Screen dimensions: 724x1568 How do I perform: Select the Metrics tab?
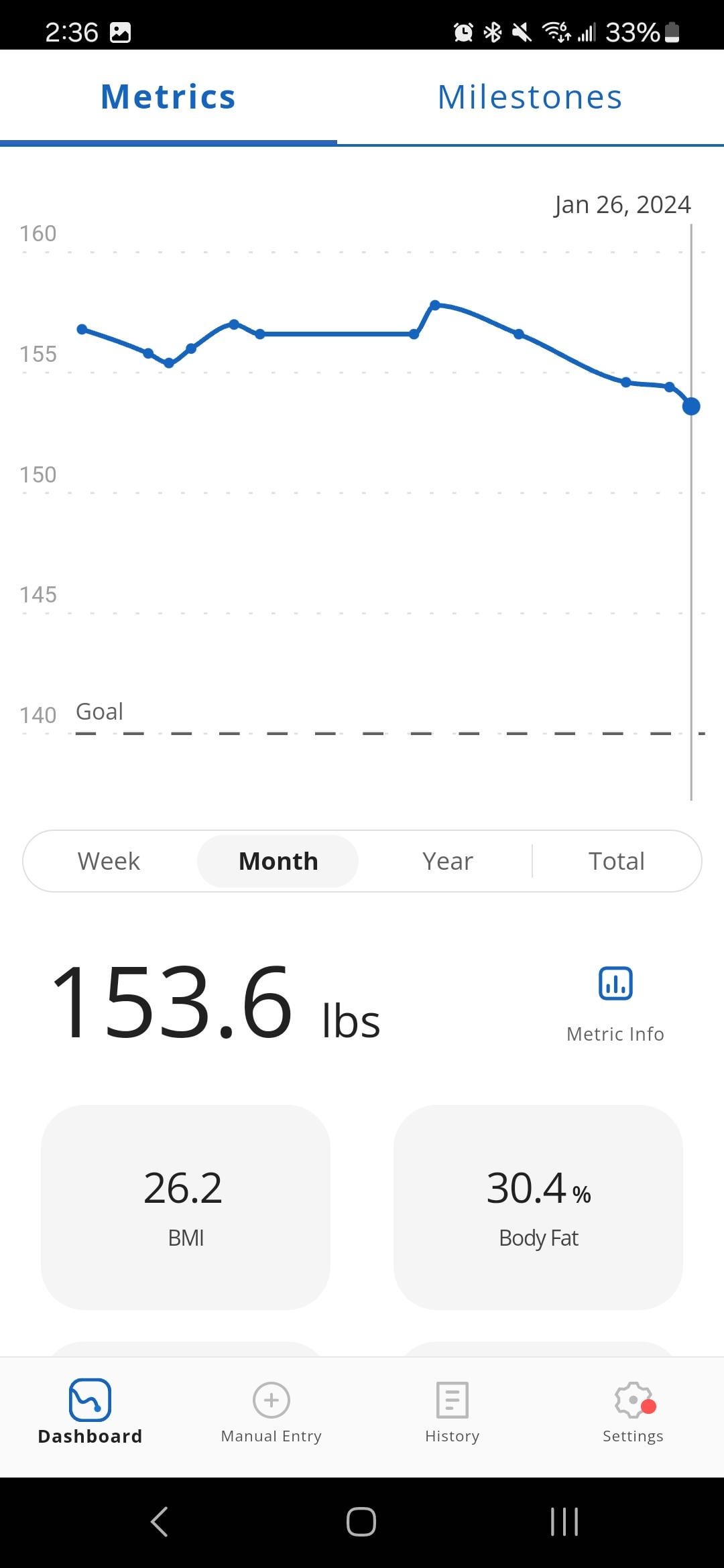coord(168,98)
